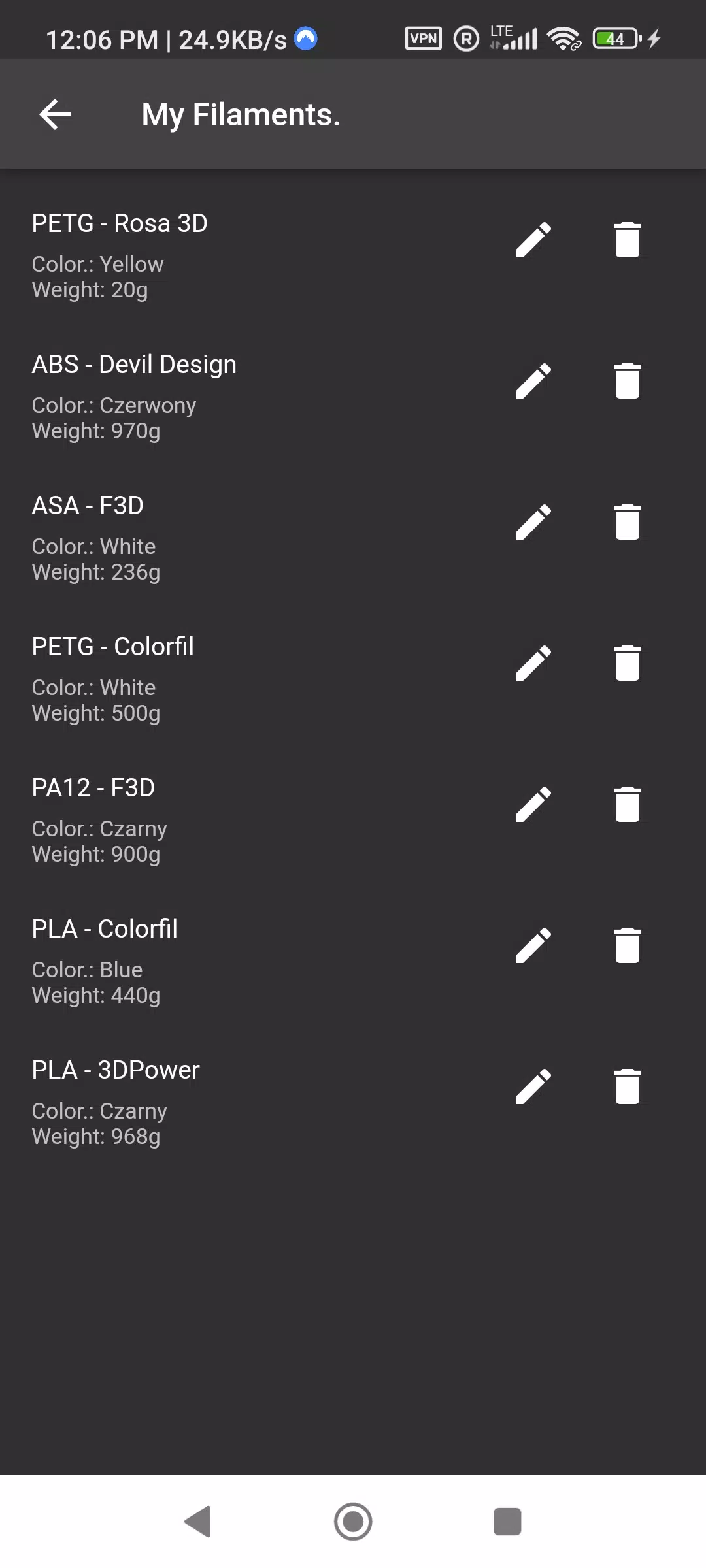706x1568 pixels.
Task: Edit the ASA - F3D filament
Action: (533, 522)
